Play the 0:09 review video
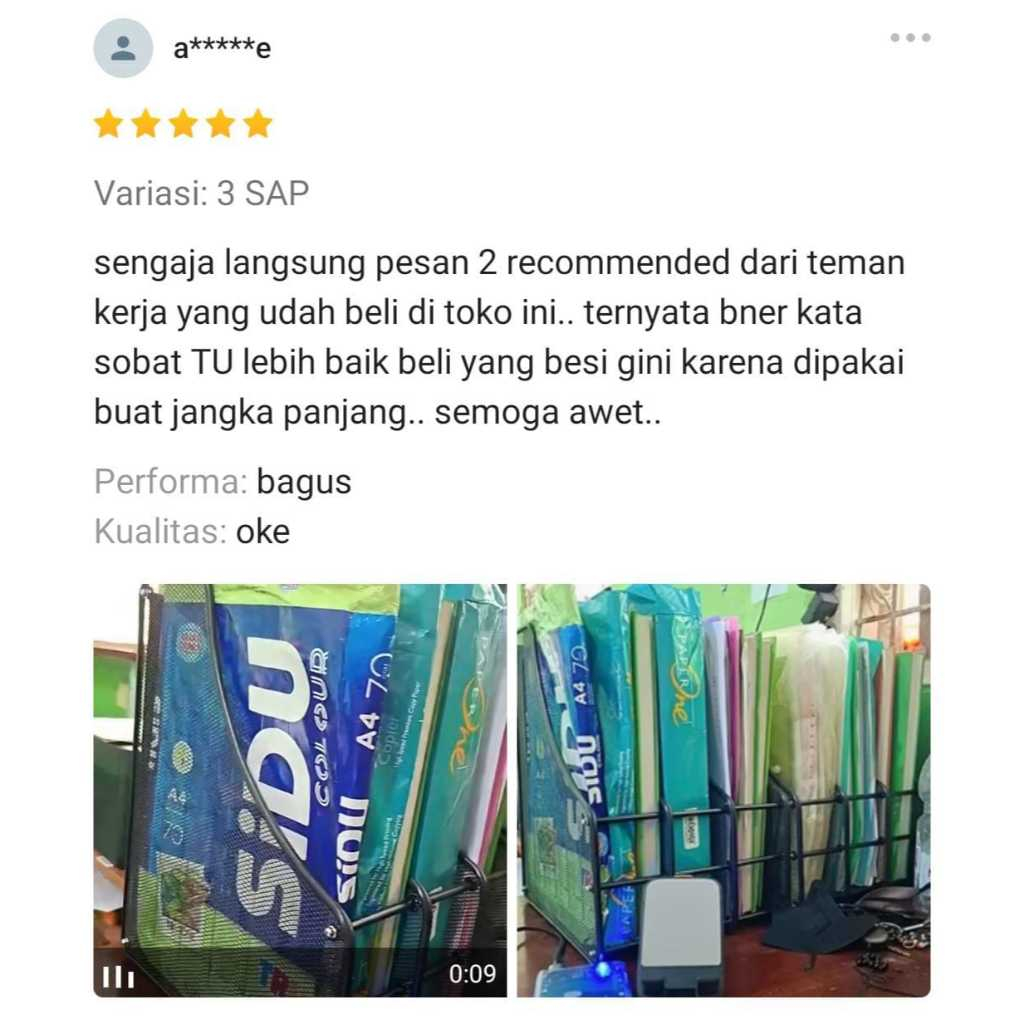The width and height of the screenshot is (1024, 1024). pos(300,790)
